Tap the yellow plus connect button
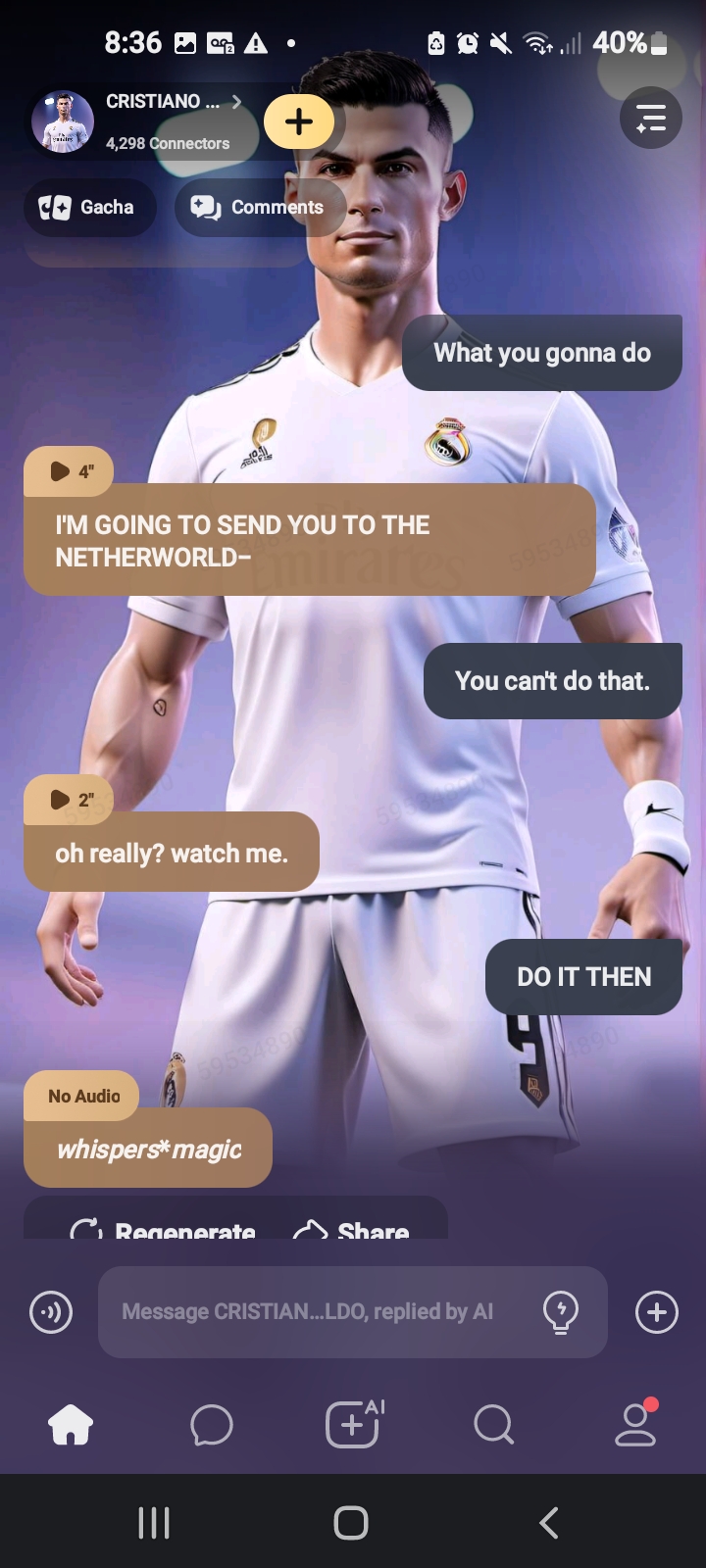Screen dimensions: 706x1568 299,122
